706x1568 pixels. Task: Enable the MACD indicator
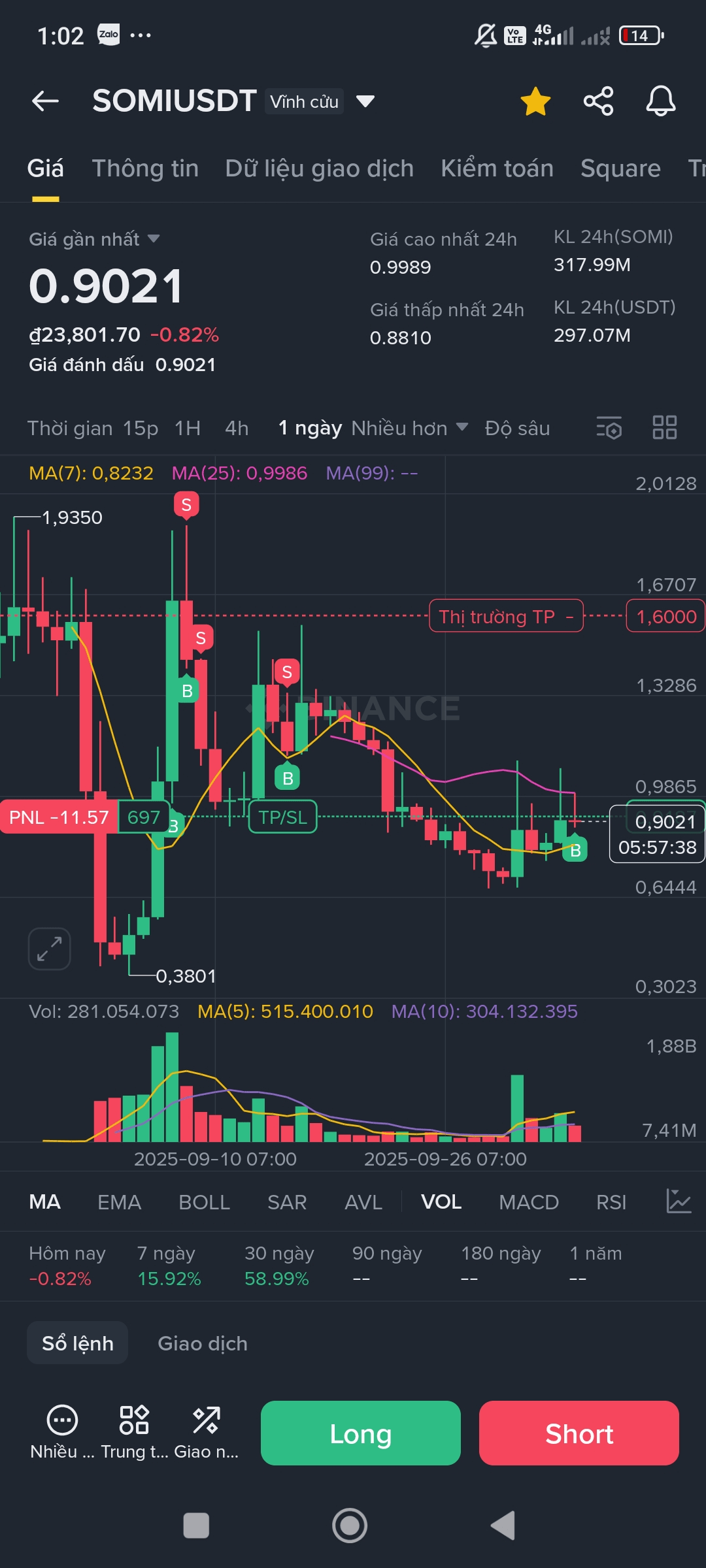tap(528, 1202)
